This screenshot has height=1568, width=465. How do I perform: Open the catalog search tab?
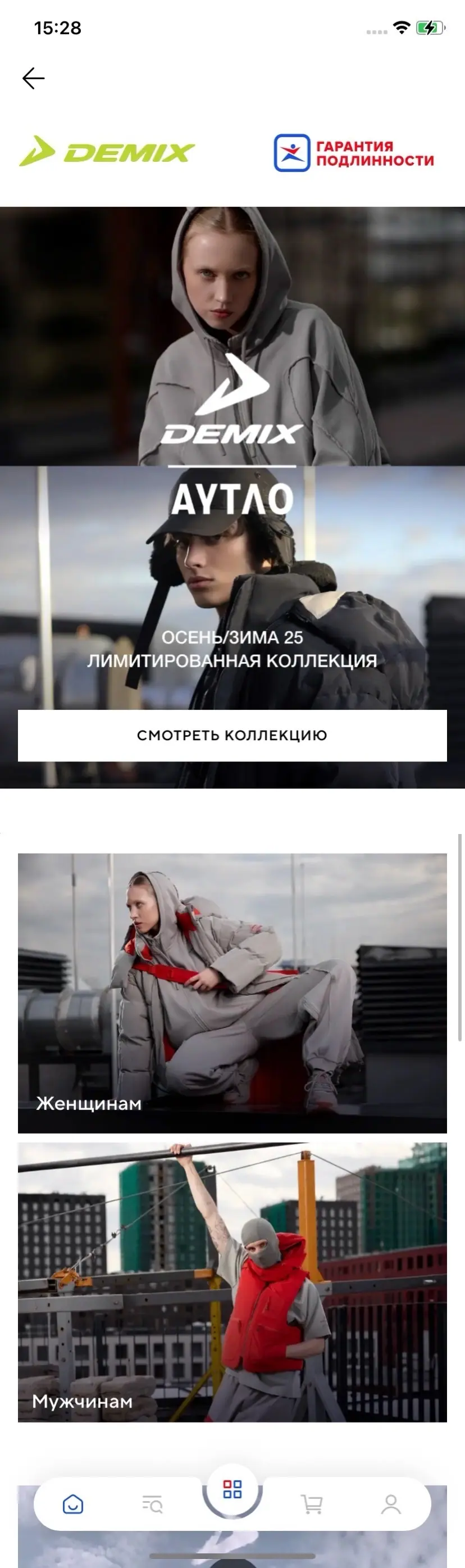[152, 1504]
